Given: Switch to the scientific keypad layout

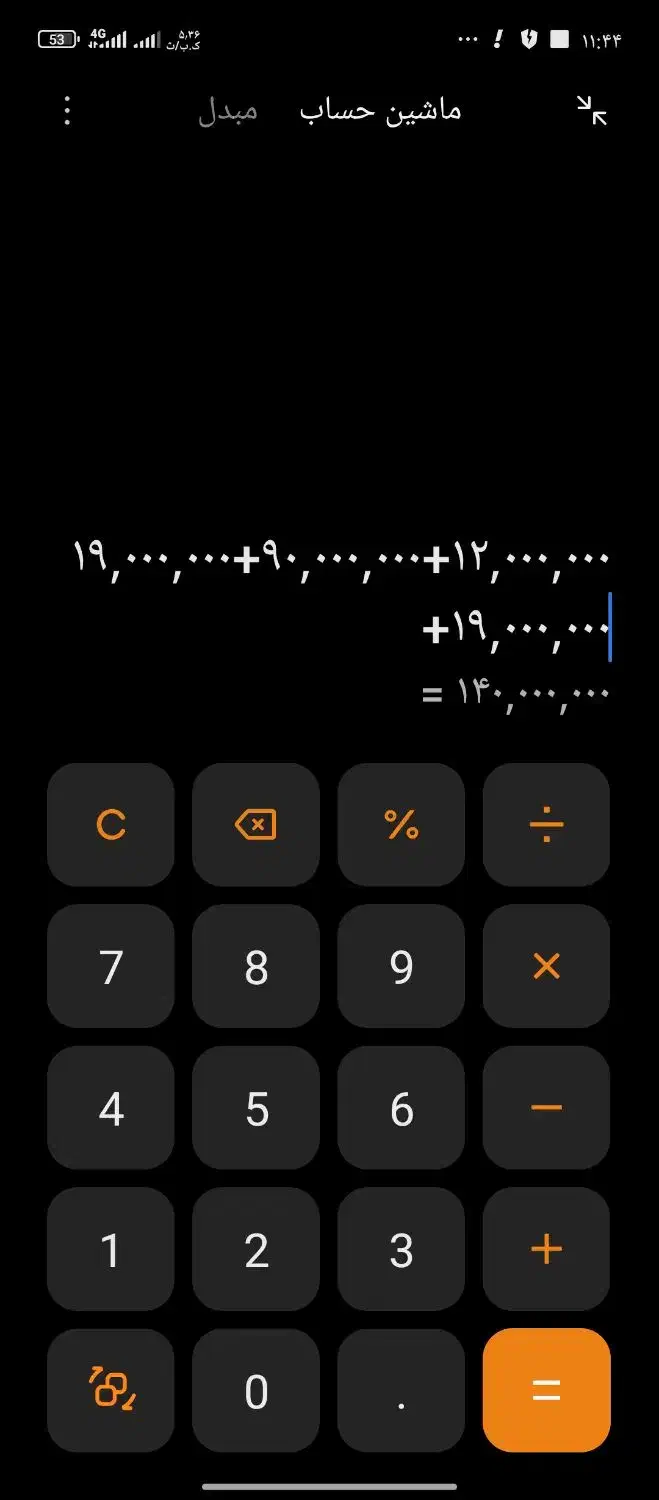Looking at the screenshot, I should pyautogui.click(x=111, y=1391).
